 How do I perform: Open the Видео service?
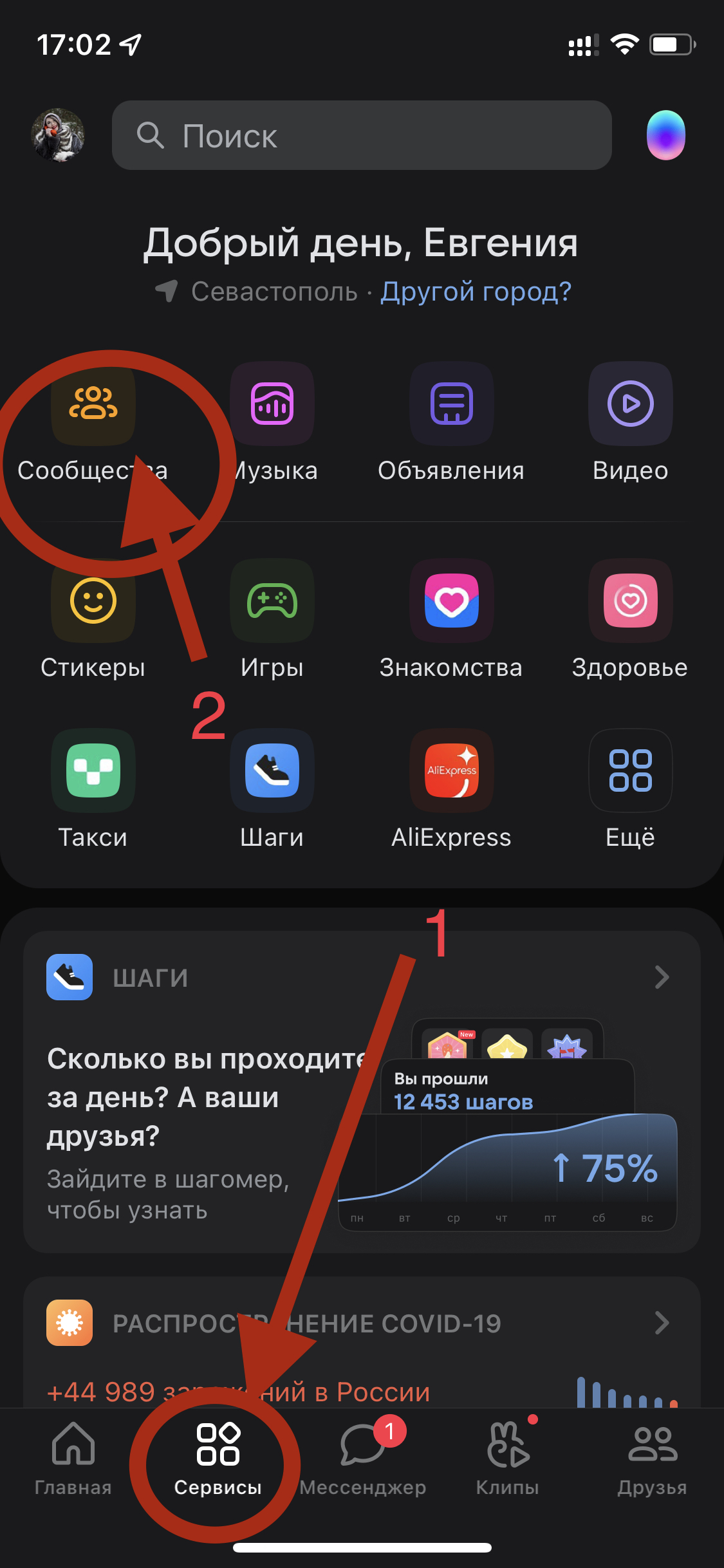coord(630,404)
